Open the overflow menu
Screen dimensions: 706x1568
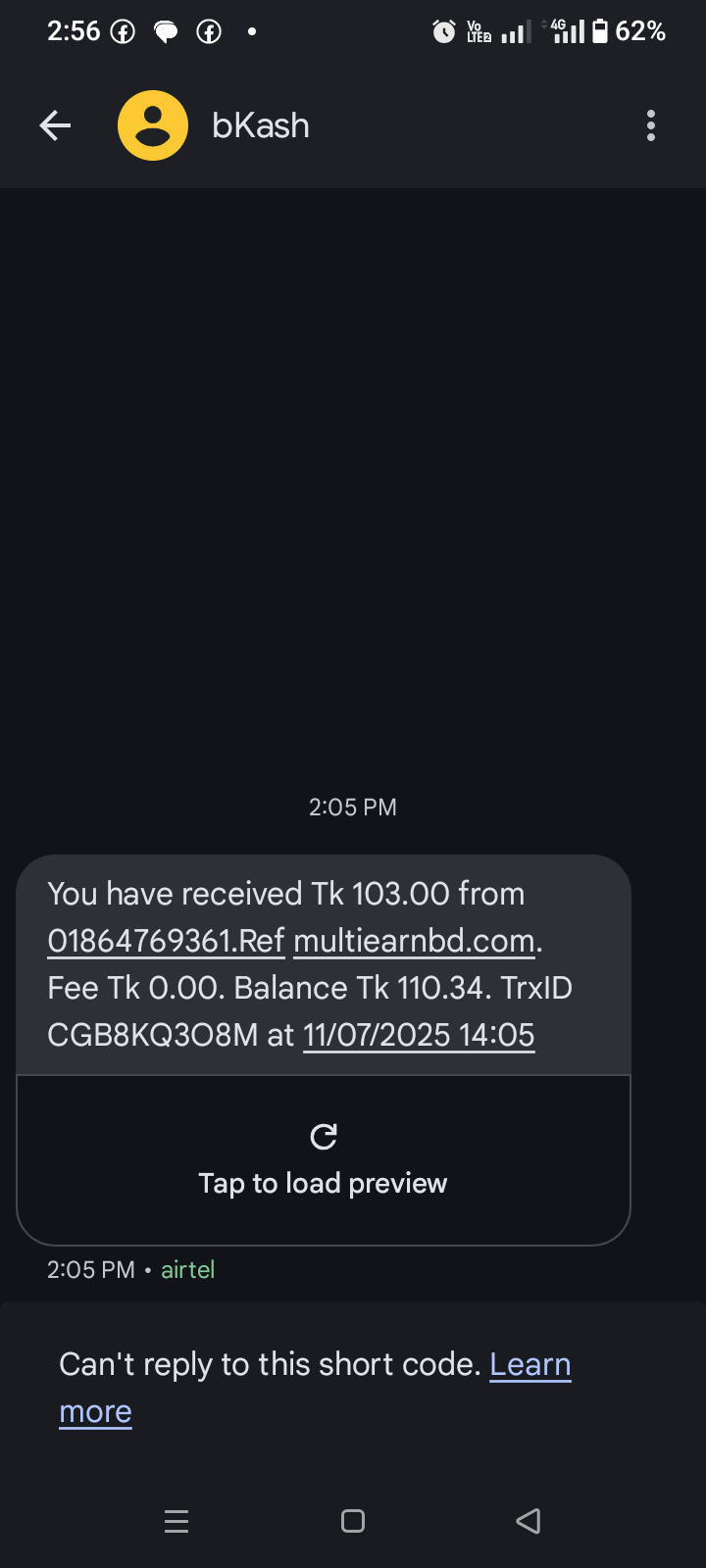click(651, 125)
